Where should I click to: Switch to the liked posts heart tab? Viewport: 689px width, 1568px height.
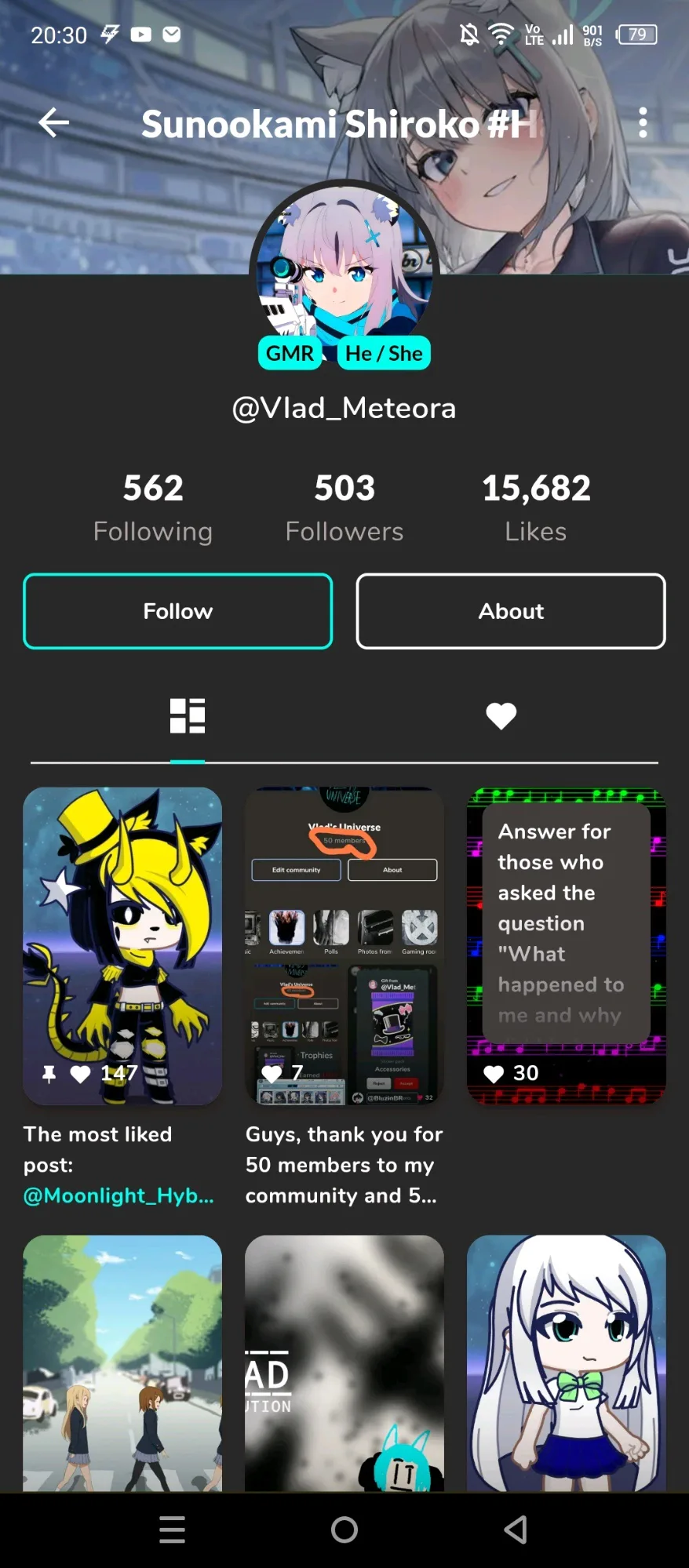pos(501,715)
